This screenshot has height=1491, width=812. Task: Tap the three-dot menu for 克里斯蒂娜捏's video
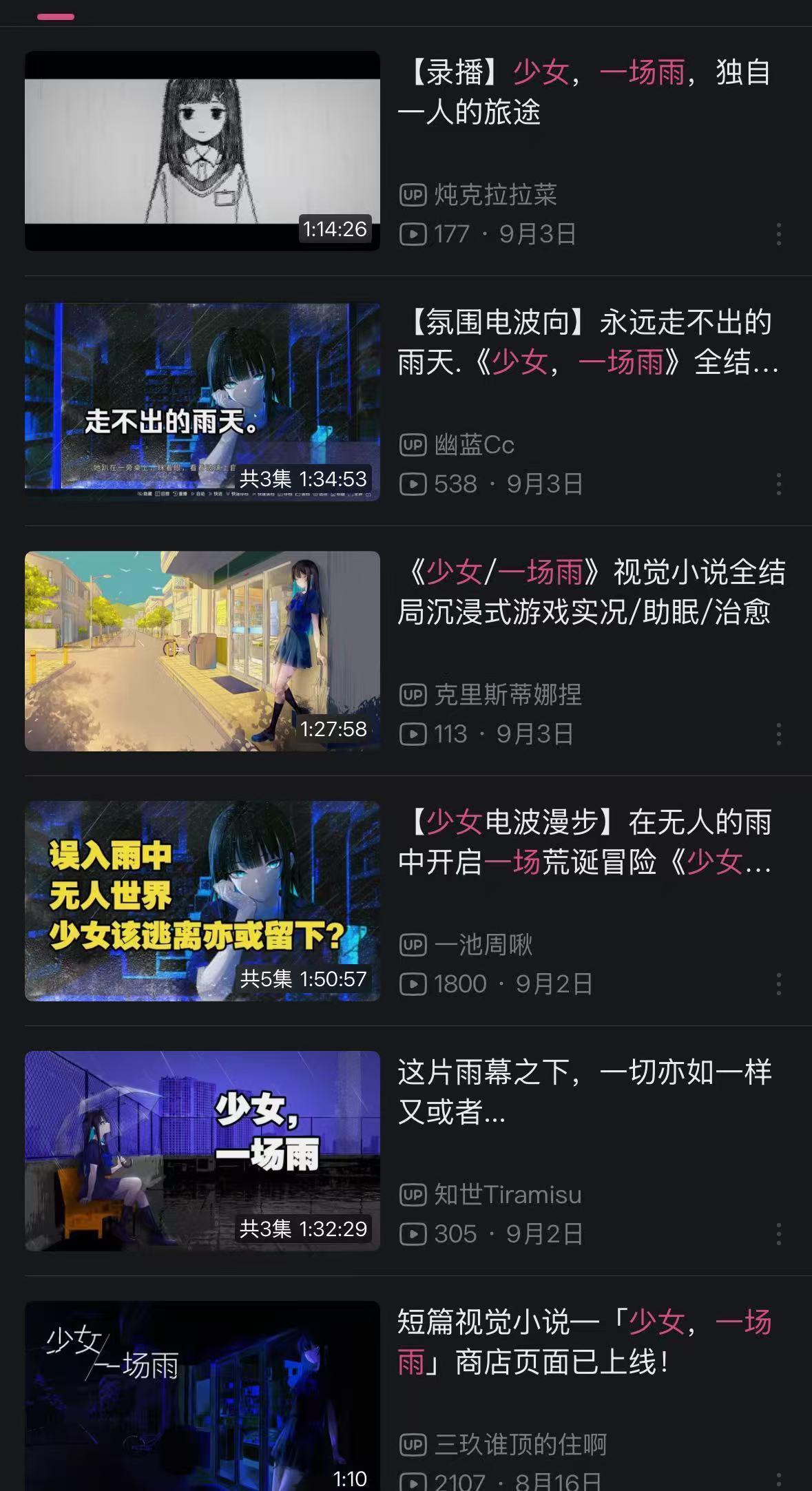point(779,734)
